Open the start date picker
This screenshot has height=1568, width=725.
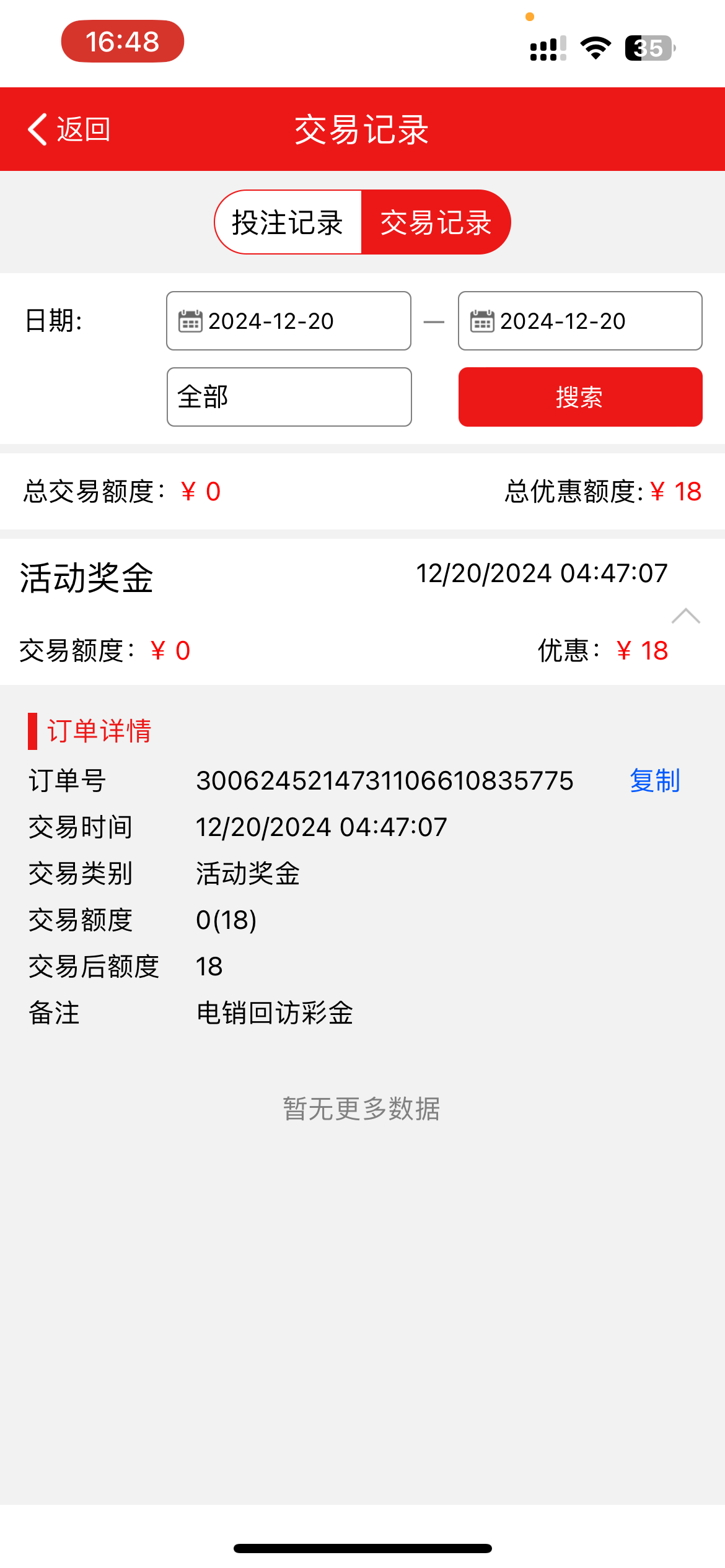(289, 321)
